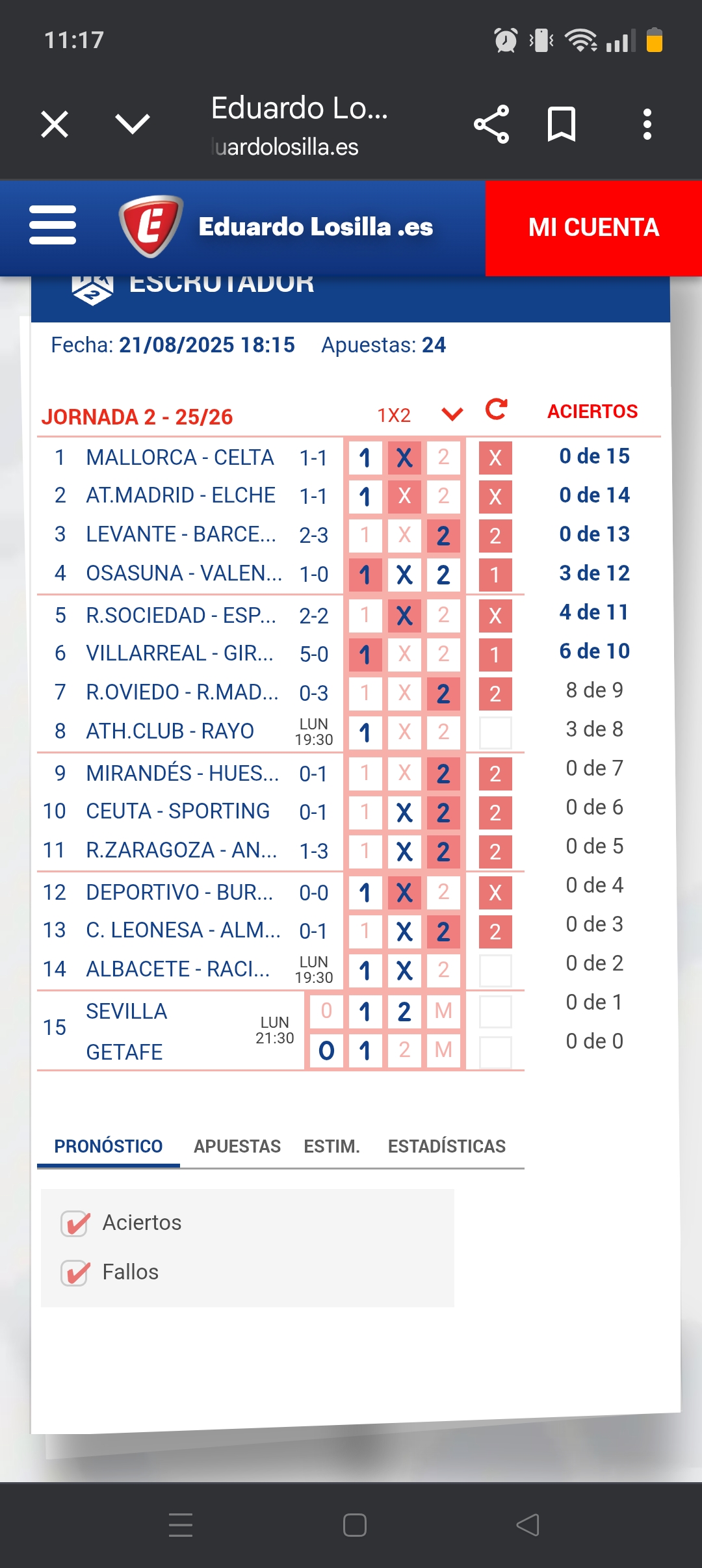Switch to the APUESTAS tab
This screenshot has width=702, height=1568.
point(237,1146)
